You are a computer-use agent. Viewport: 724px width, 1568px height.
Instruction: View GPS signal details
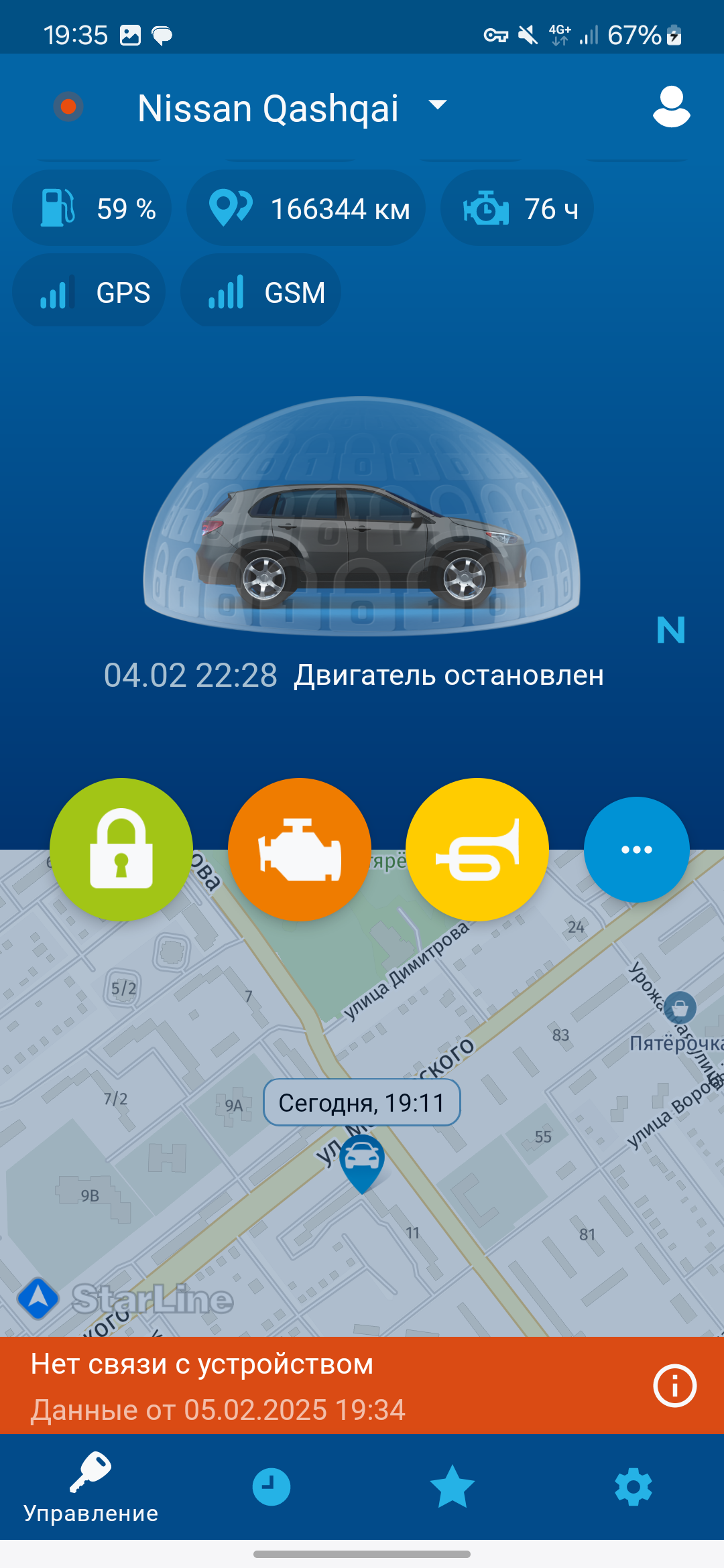click(x=89, y=293)
